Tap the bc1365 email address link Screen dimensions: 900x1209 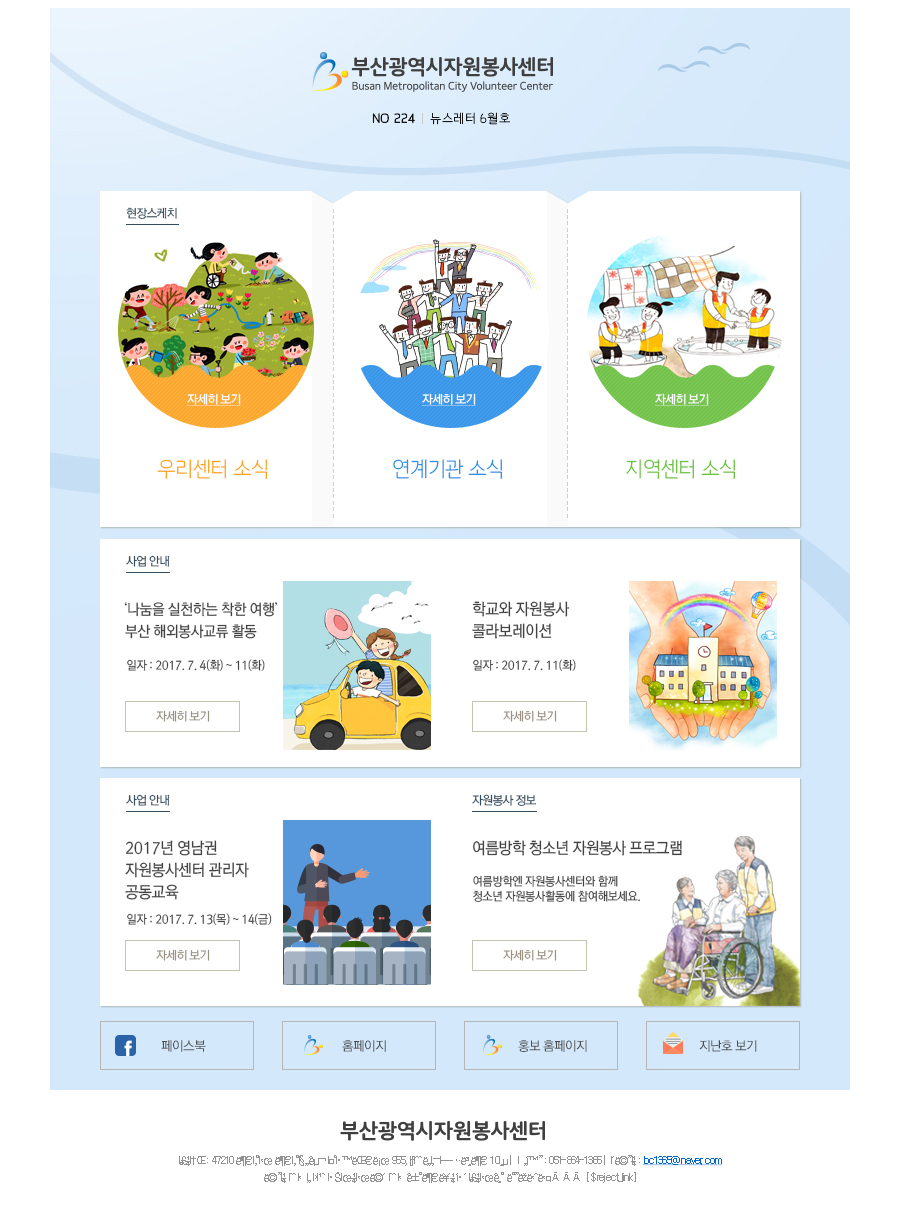click(x=682, y=1161)
